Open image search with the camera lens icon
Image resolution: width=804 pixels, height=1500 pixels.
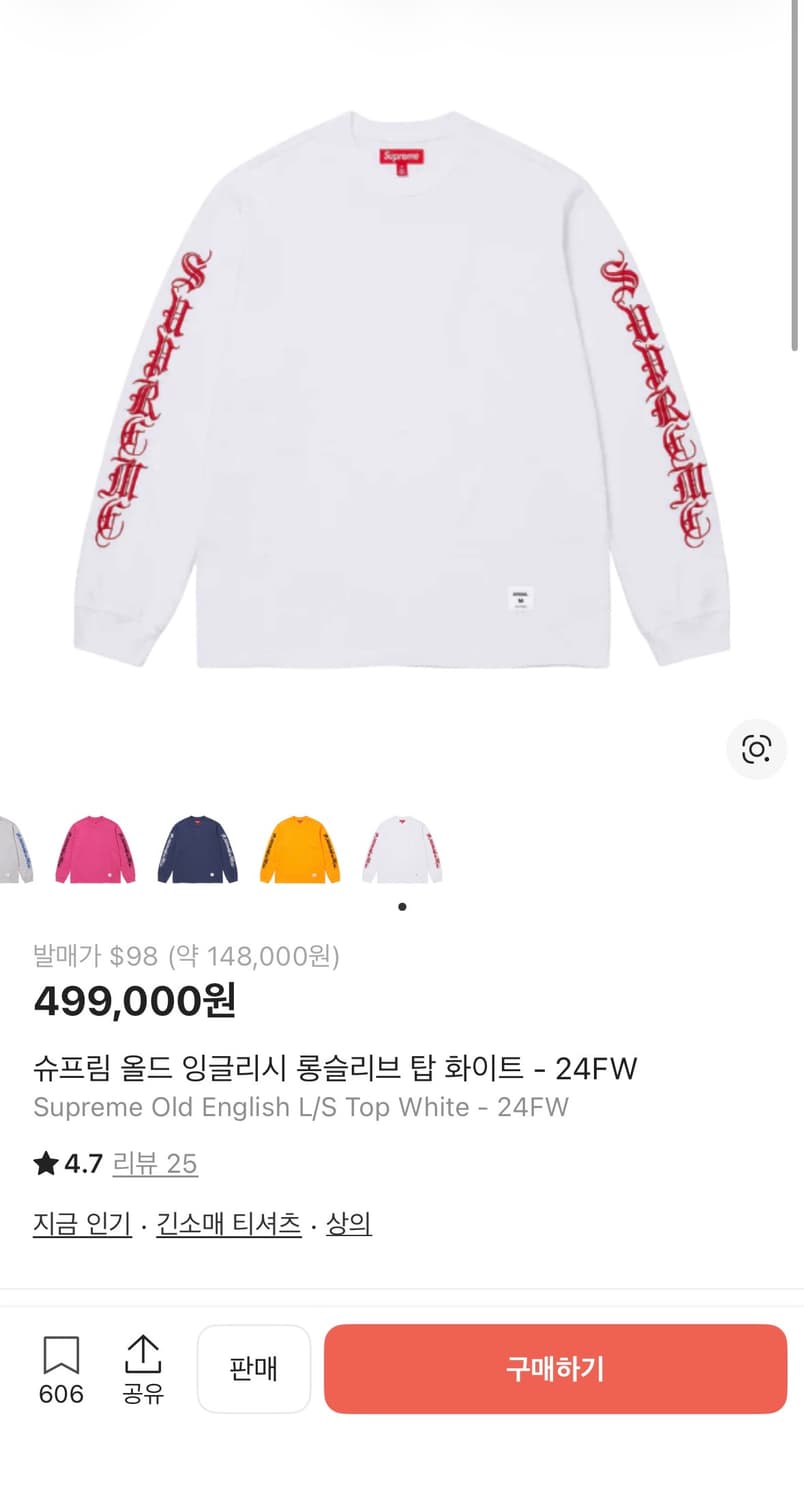[x=756, y=749]
